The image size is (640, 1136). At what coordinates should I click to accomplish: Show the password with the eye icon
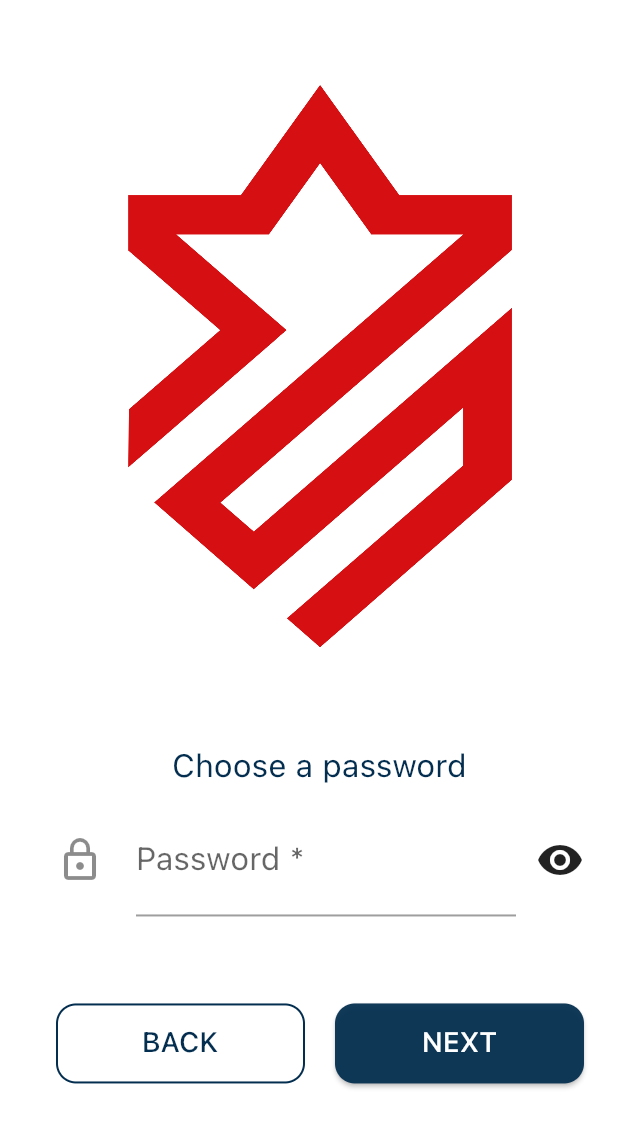tap(560, 860)
